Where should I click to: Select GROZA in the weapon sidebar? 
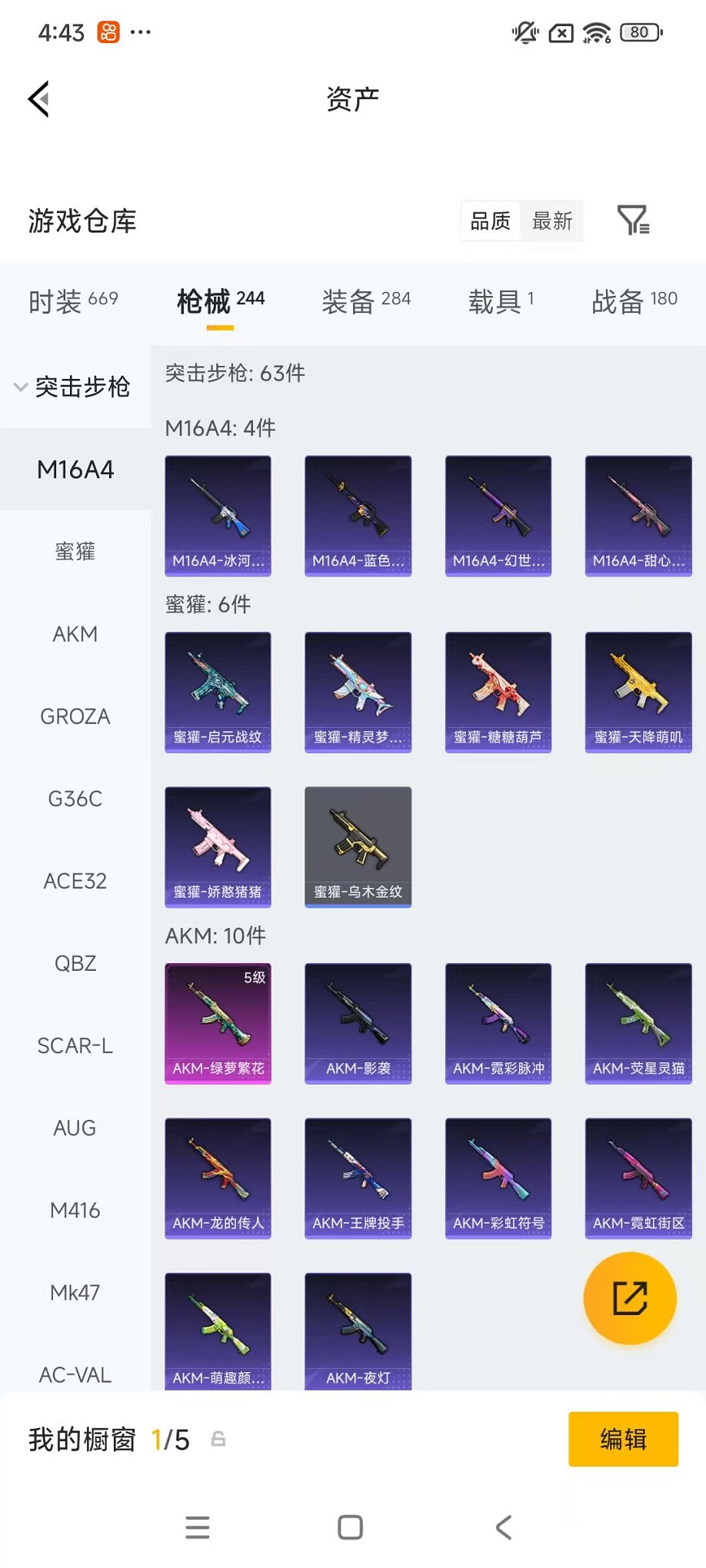point(75,716)
